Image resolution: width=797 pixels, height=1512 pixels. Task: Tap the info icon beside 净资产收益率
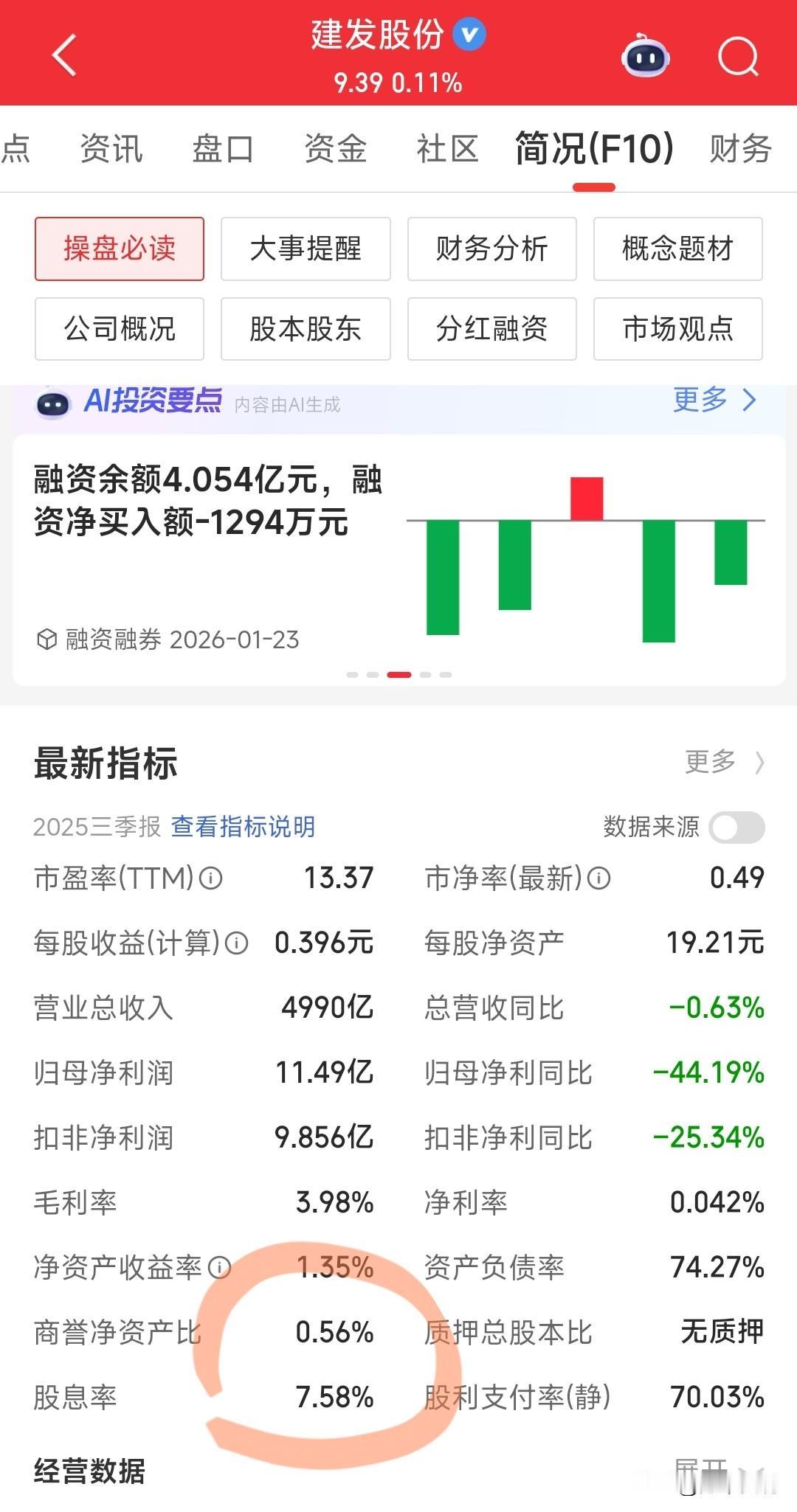220,1266
